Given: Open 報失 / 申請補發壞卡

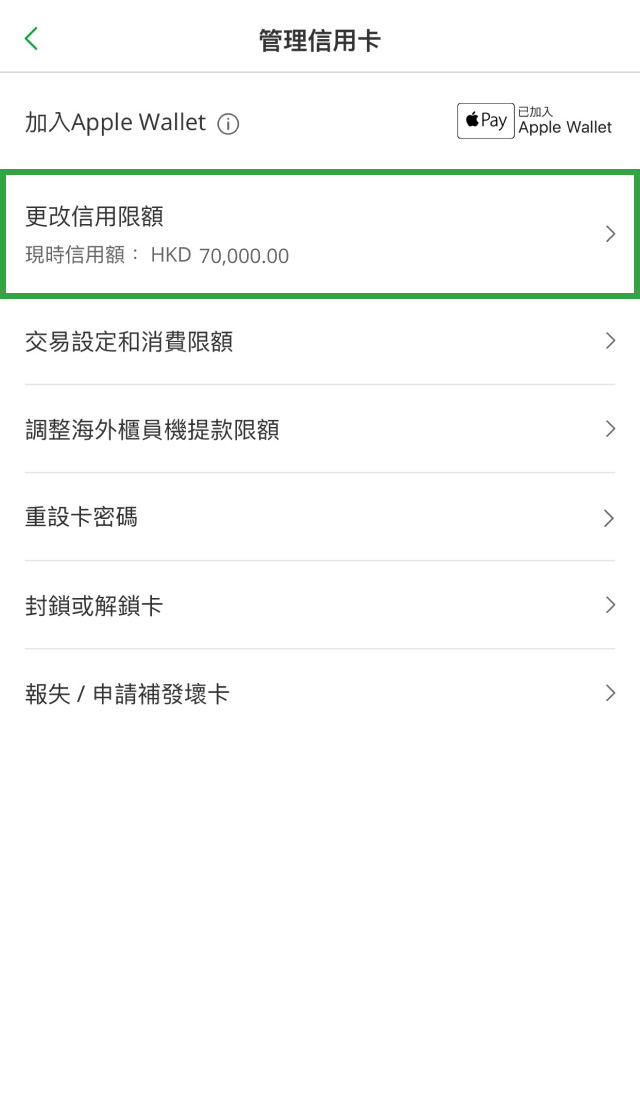Looking at the screenshot, I should 320,693.
